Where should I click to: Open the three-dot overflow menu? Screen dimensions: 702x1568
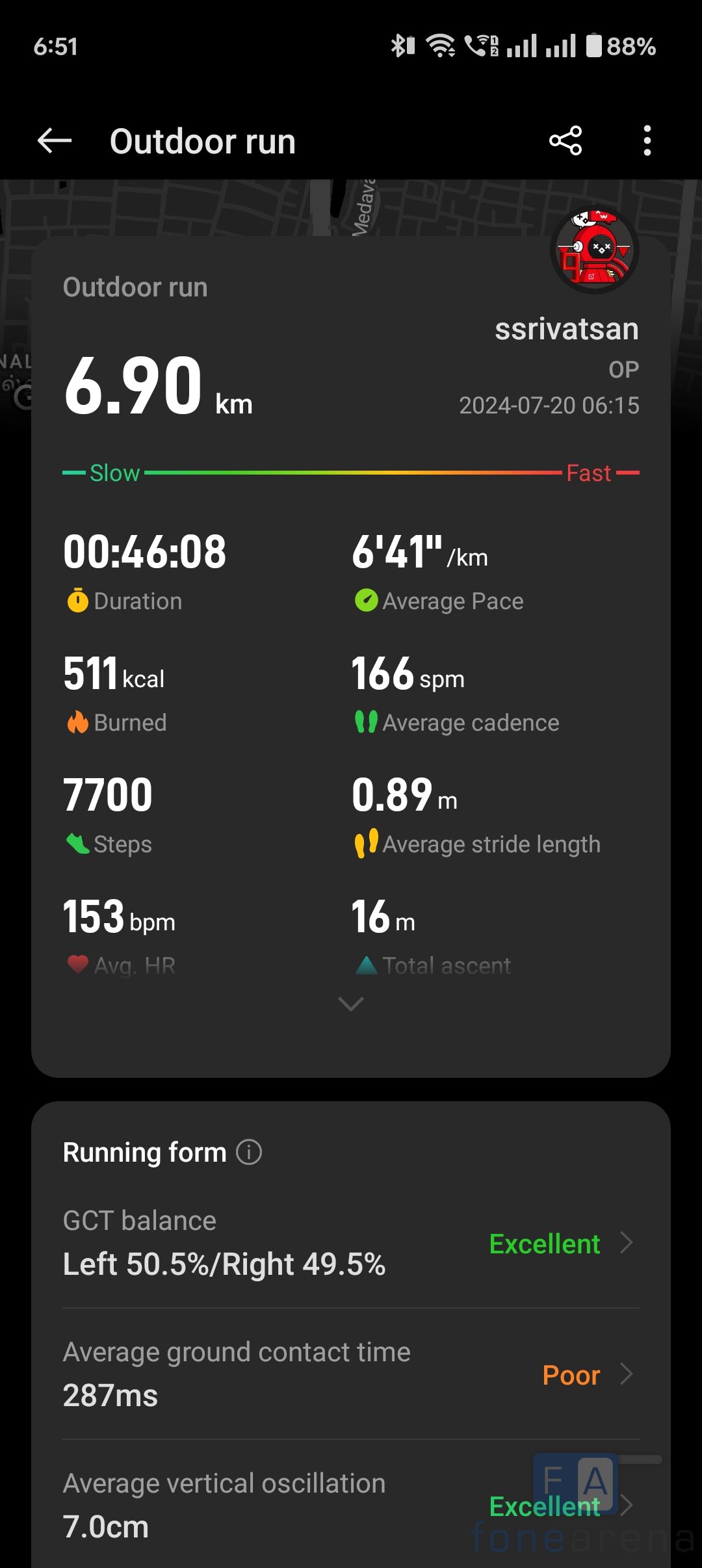coord(647,140)
